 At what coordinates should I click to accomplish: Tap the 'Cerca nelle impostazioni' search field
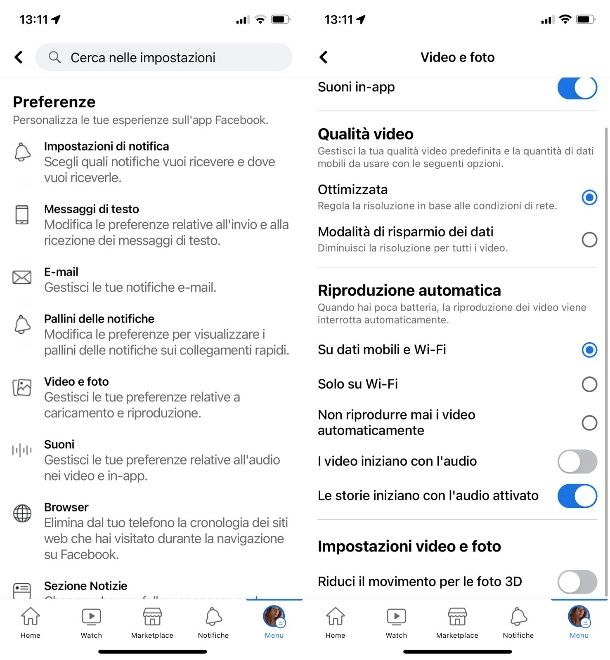coord(165,58)
